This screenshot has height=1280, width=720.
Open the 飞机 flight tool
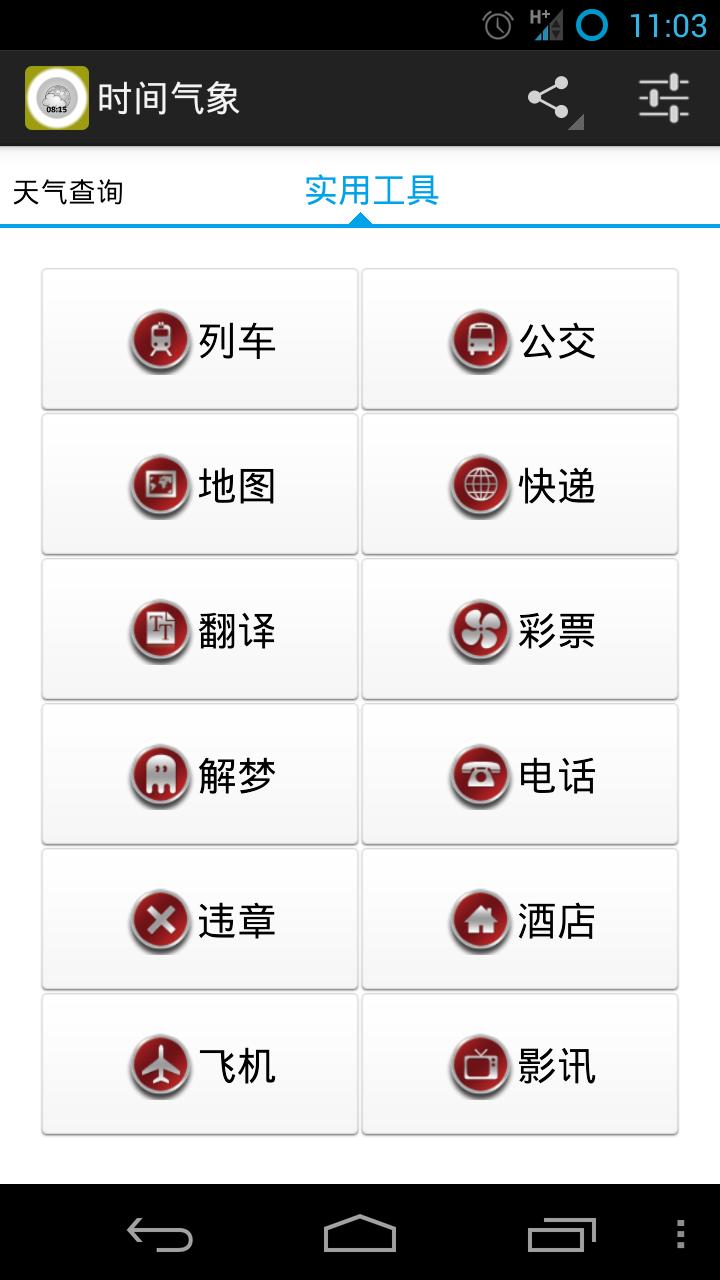[x=200, y=1064]
